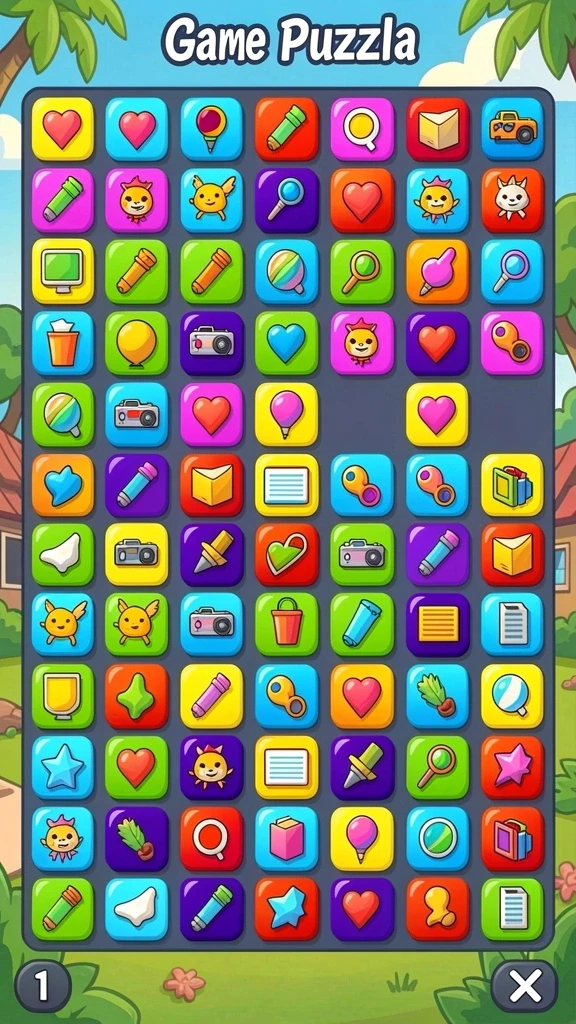Select the green heart tile on red
The width and height of the screenshot is (576, 1024).
(x=286, y=554)
